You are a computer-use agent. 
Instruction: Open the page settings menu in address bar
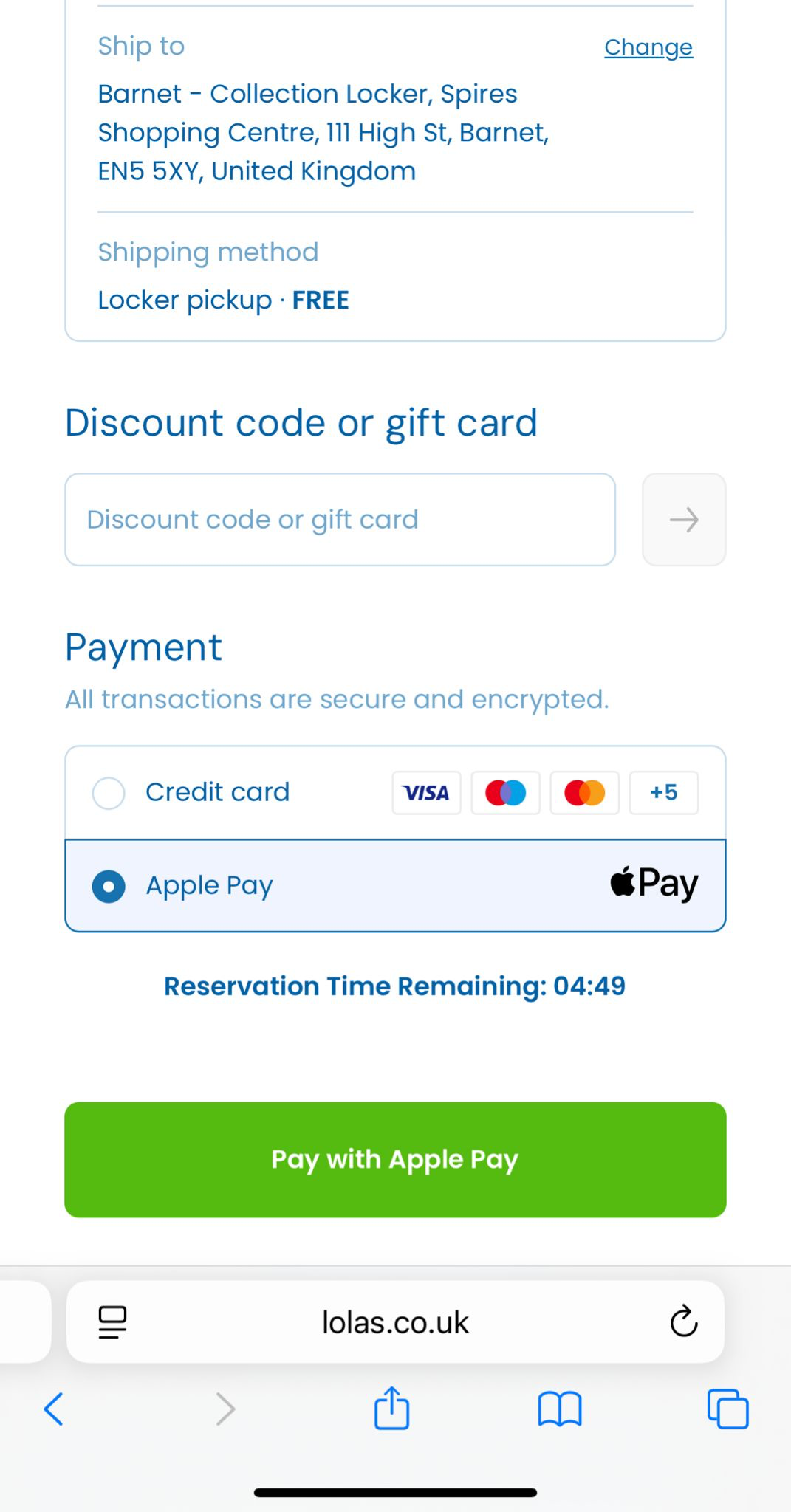click(x=112, y=1322)
